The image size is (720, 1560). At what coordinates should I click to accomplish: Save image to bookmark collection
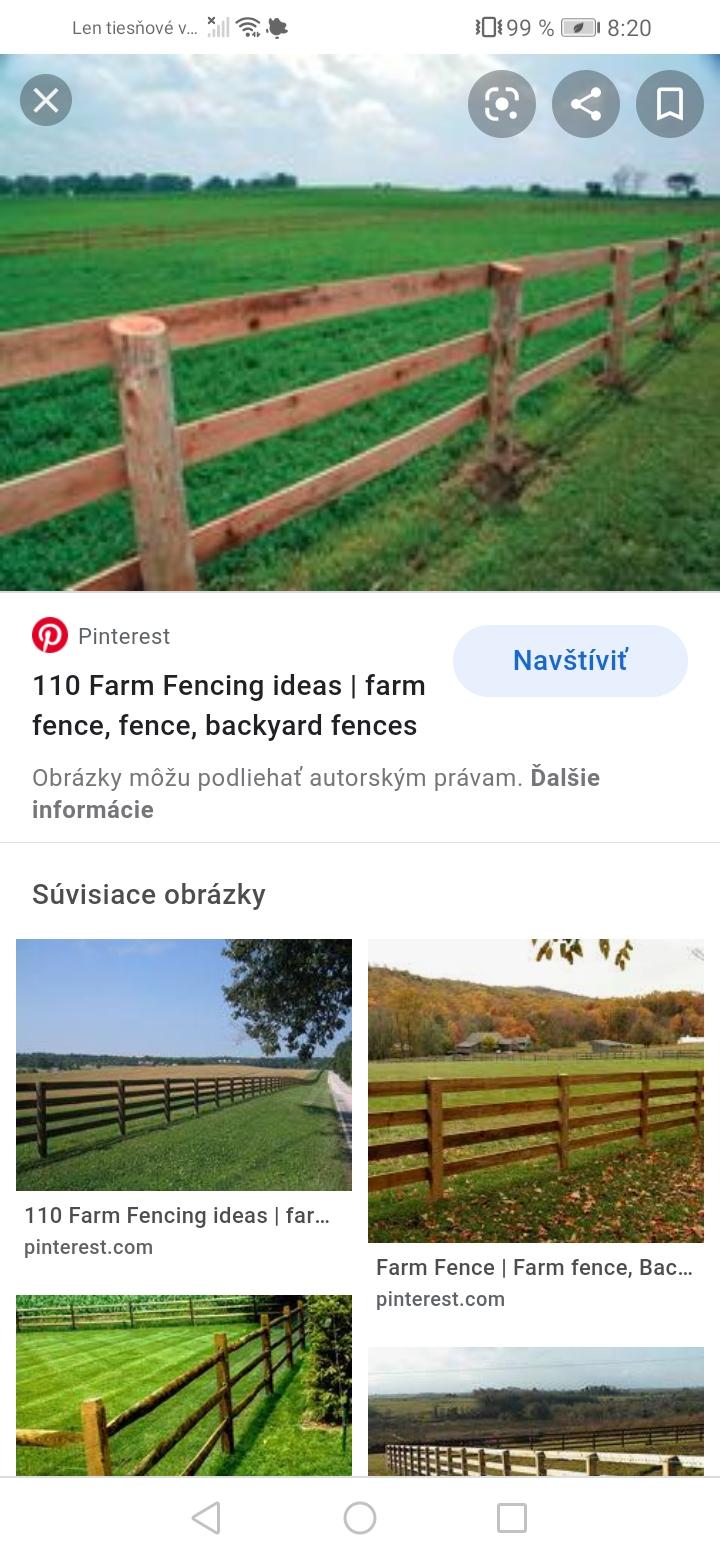[670, 104]
